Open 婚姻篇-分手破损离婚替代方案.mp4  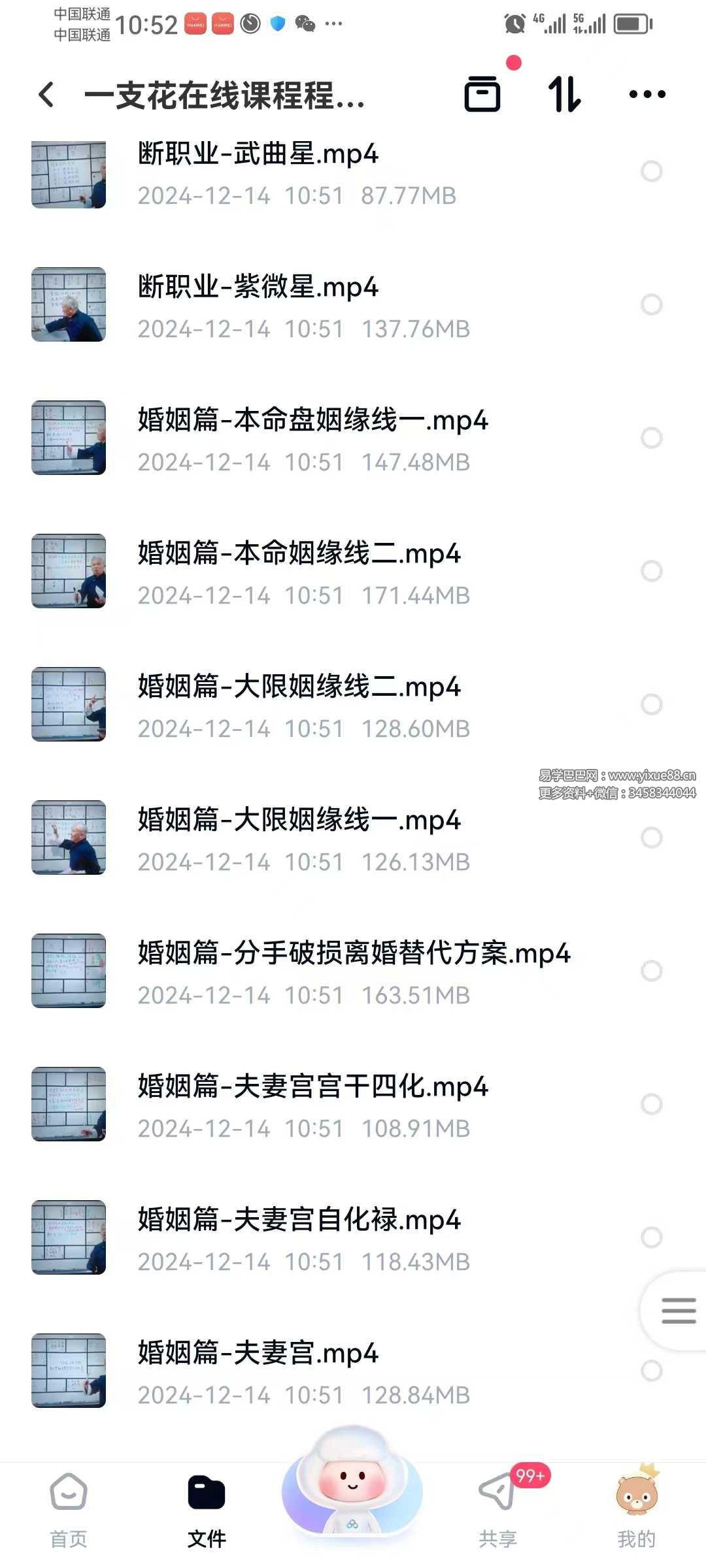pyautogui.click(x=354, y=955)
